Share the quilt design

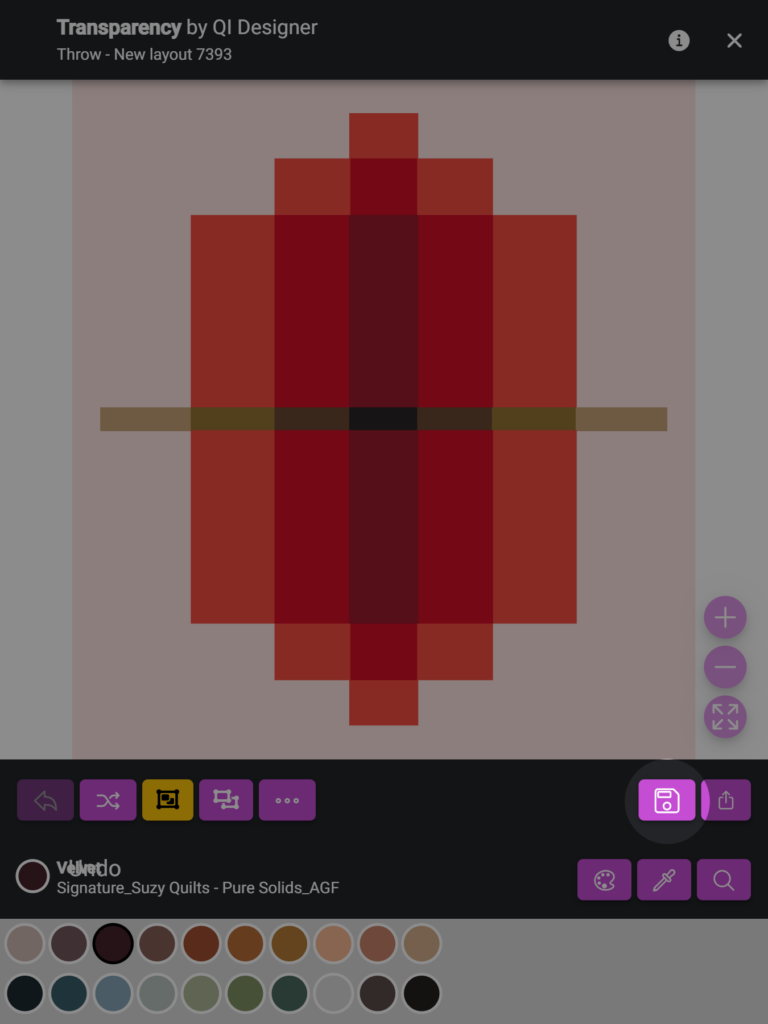coord(727,800)
